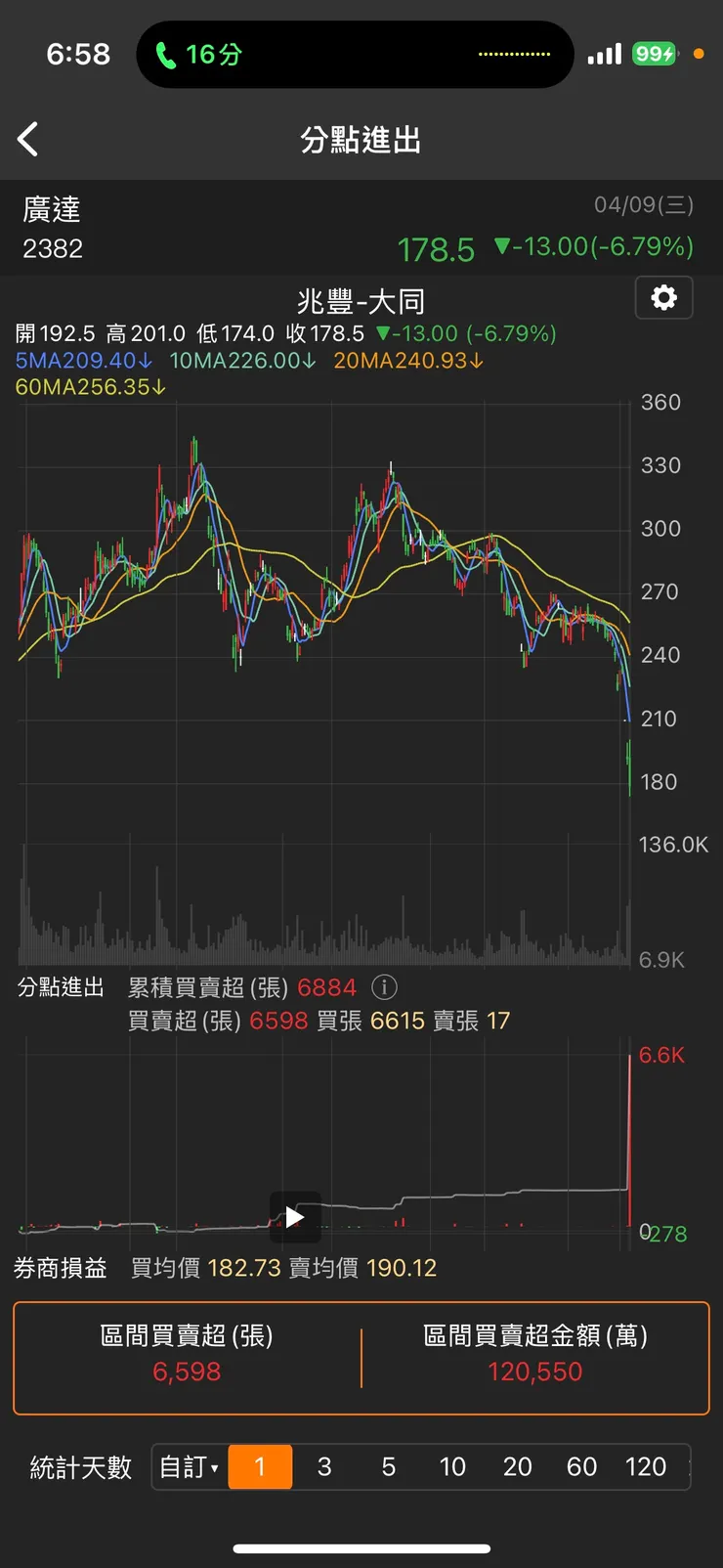Tap the broker title 兆豐-大同
The height and width of the screenshot is (1568, 723).
click(x=361, y=300)
